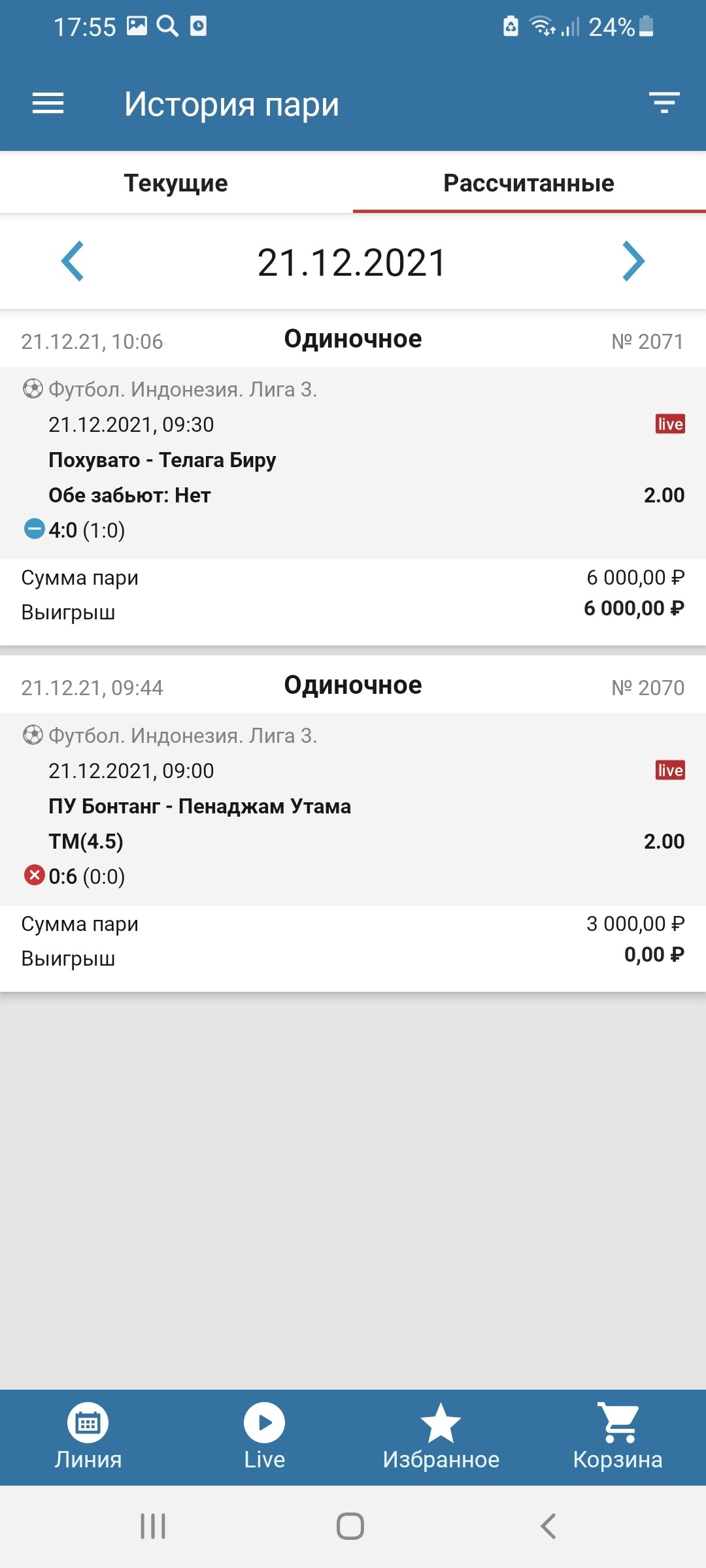Tap the system back button

[548, 1527]
